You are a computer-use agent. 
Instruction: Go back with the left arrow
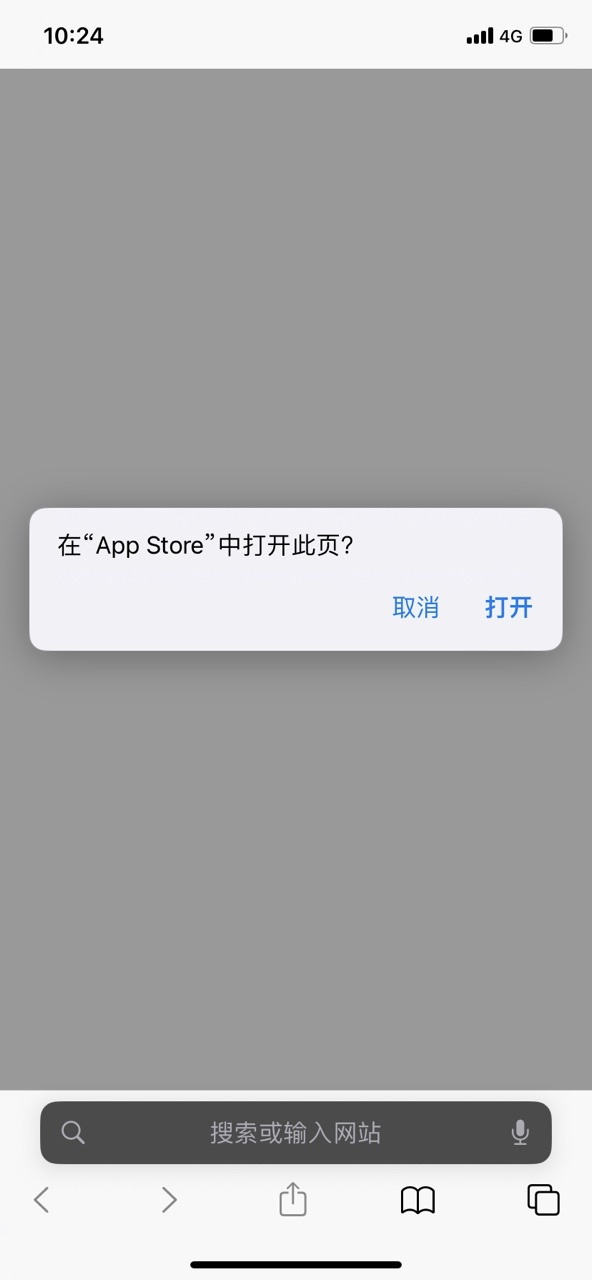pyautogui.click(x=41, y=1200)
